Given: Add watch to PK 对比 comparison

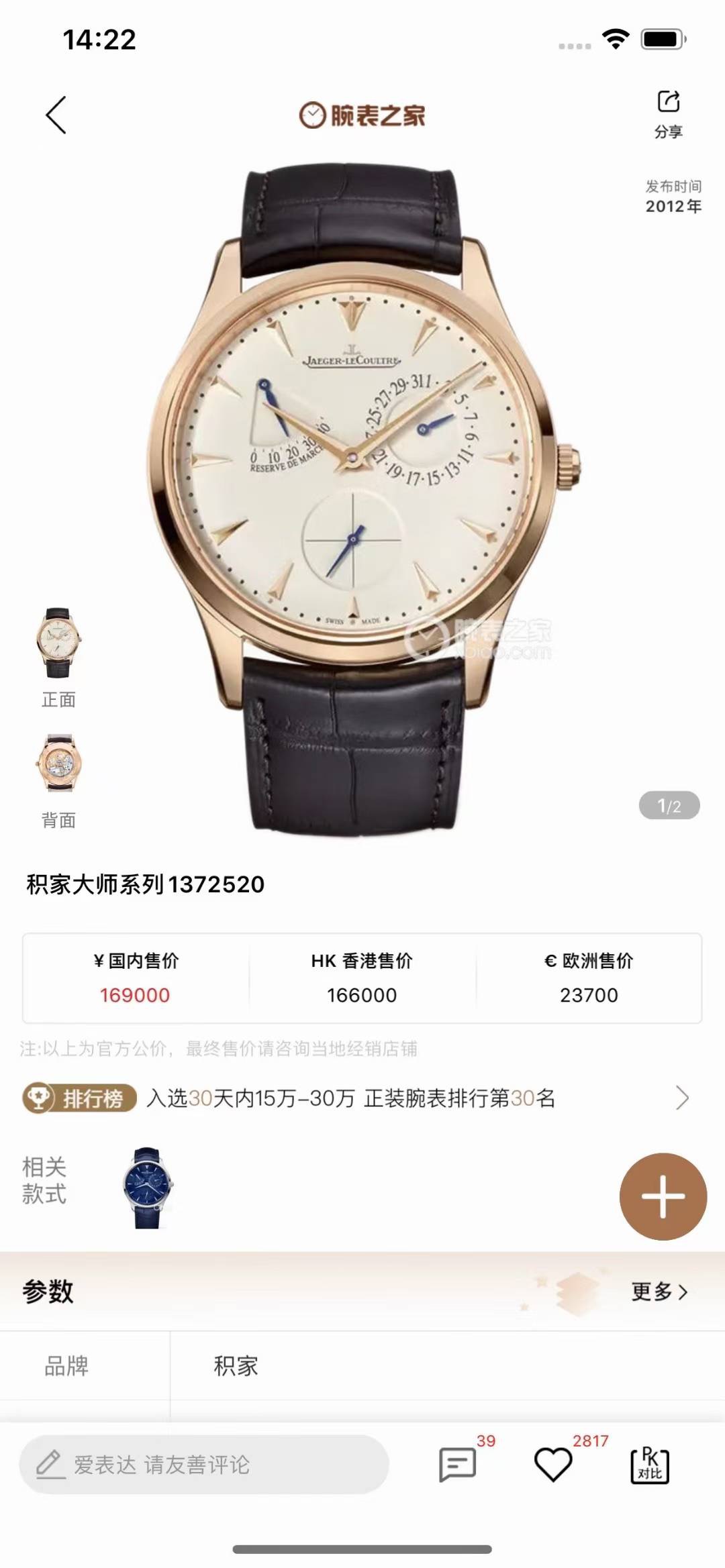Looking at the screenshot, I should pos(649,1465).
